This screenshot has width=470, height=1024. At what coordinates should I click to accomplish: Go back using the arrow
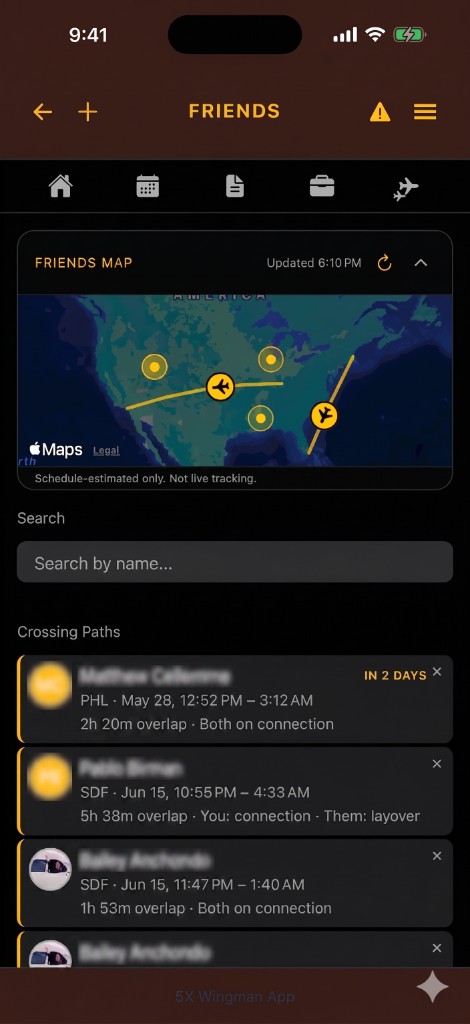[42, 112]
